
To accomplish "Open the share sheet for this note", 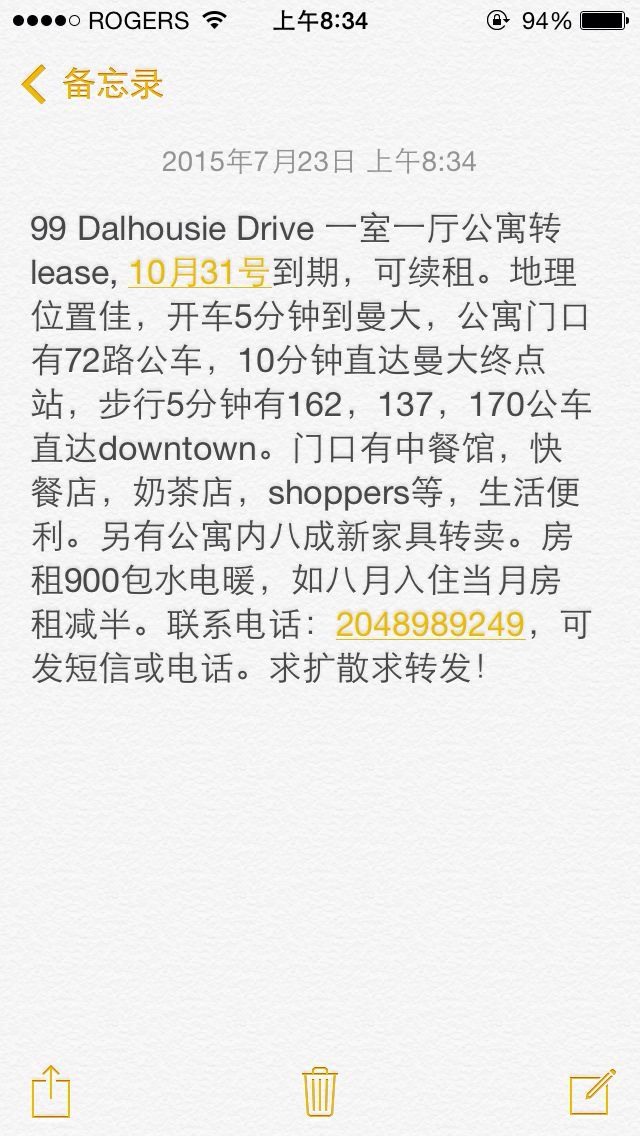I will (x=51, y=1091).
